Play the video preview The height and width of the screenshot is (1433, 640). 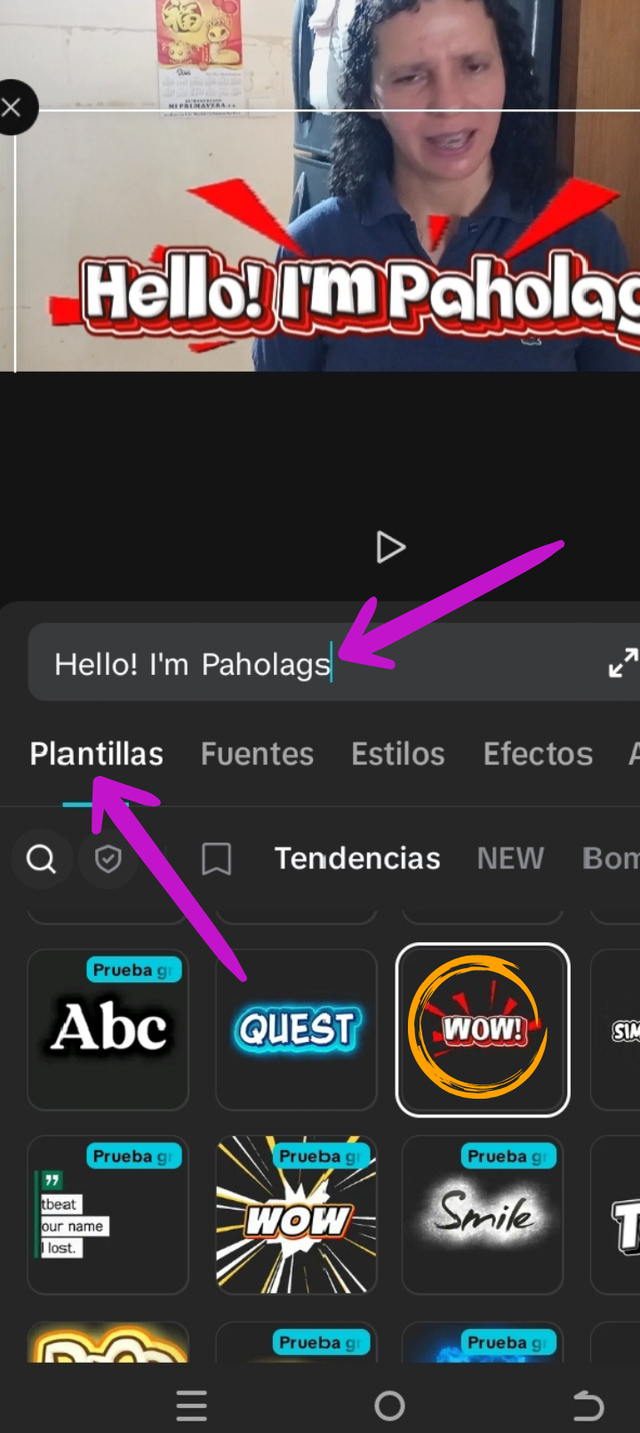[389, 547]
